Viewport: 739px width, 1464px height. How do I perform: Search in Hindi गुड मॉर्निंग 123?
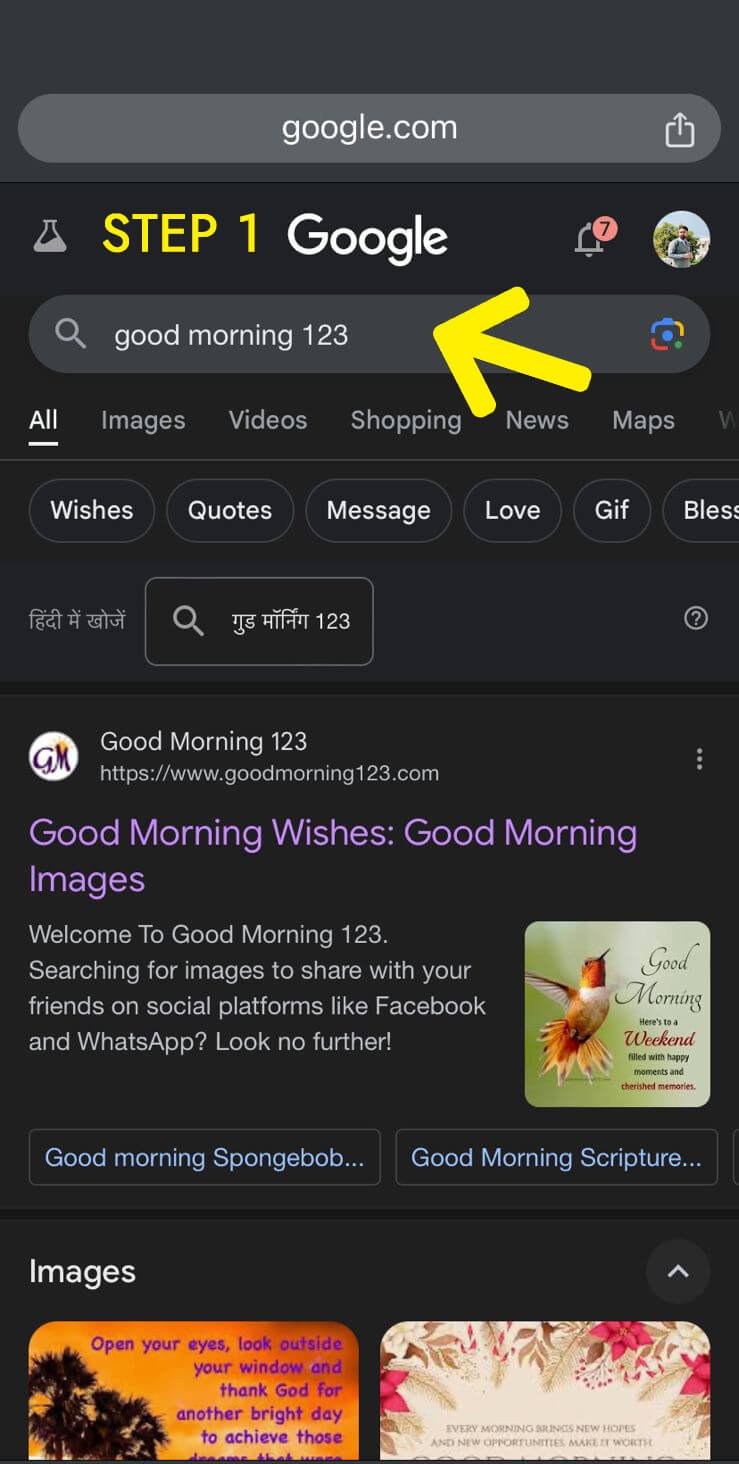point(259,621)
